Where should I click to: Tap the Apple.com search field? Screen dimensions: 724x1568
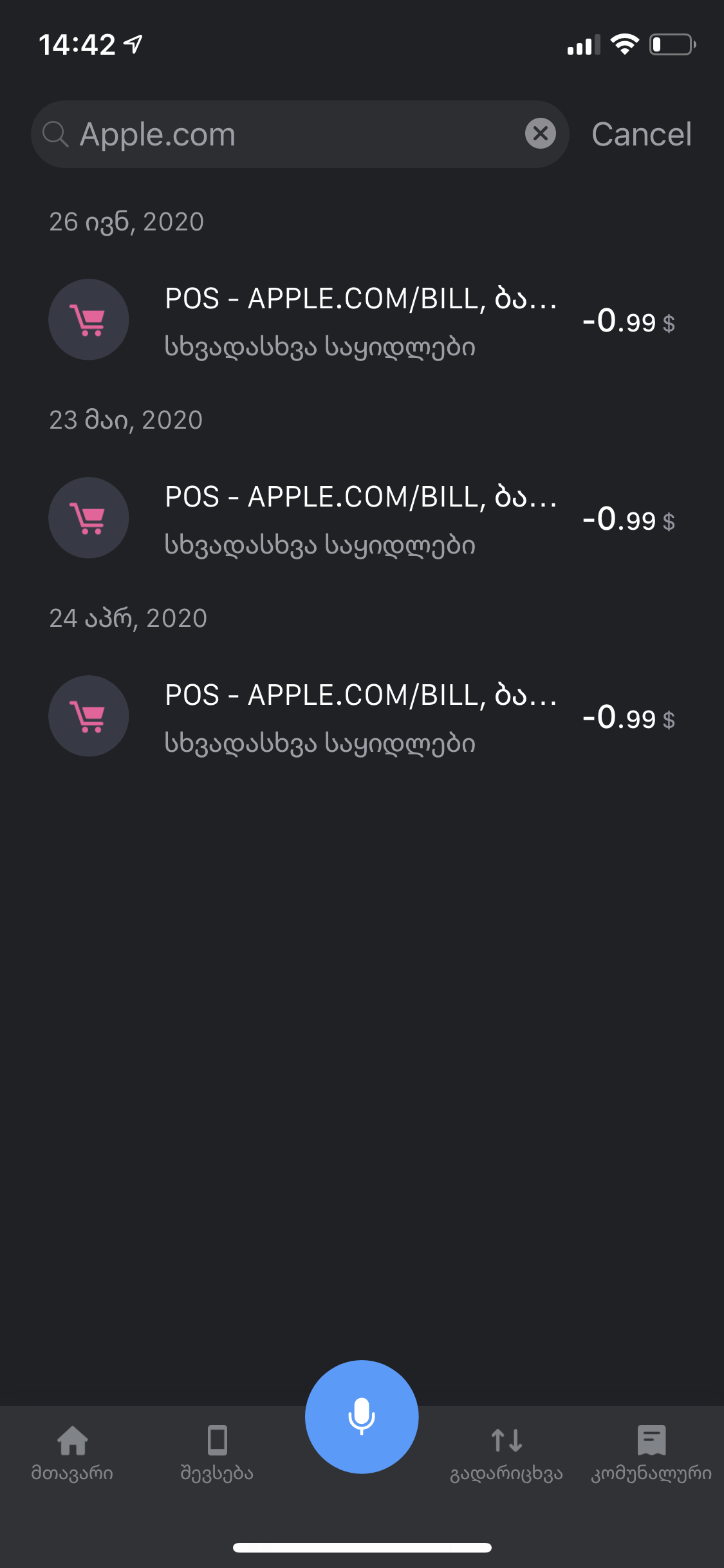(x=290, y=135)
